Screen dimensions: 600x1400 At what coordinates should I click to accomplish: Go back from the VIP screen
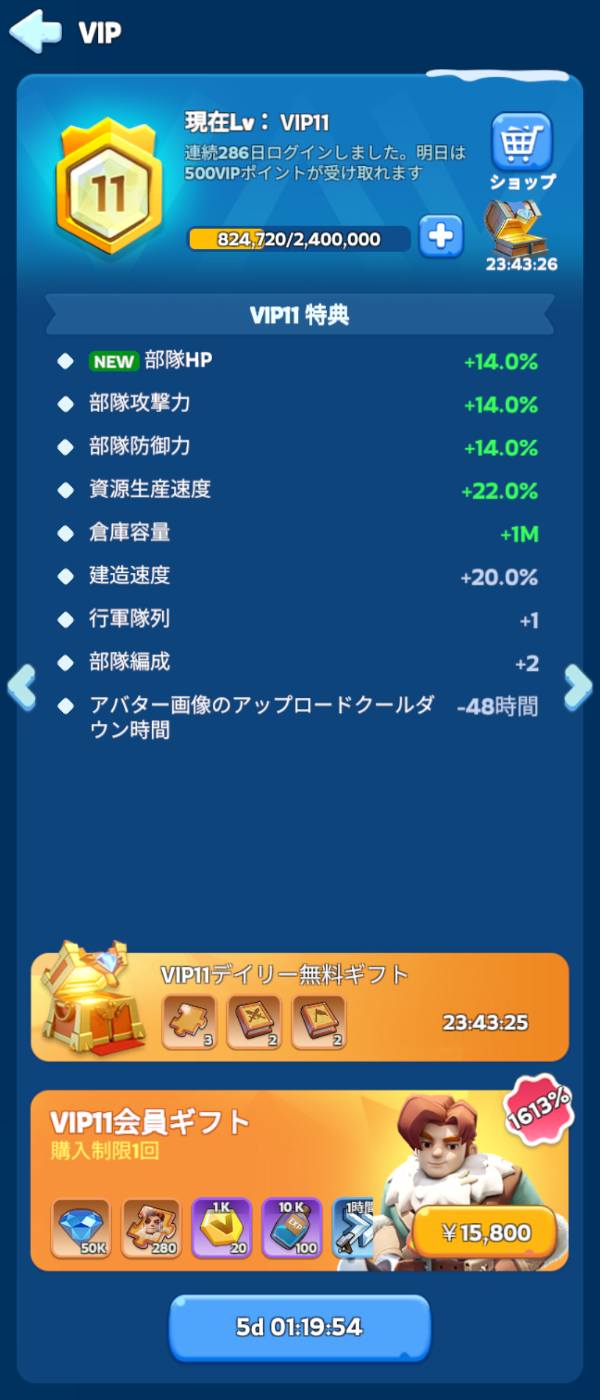(35, 31)
